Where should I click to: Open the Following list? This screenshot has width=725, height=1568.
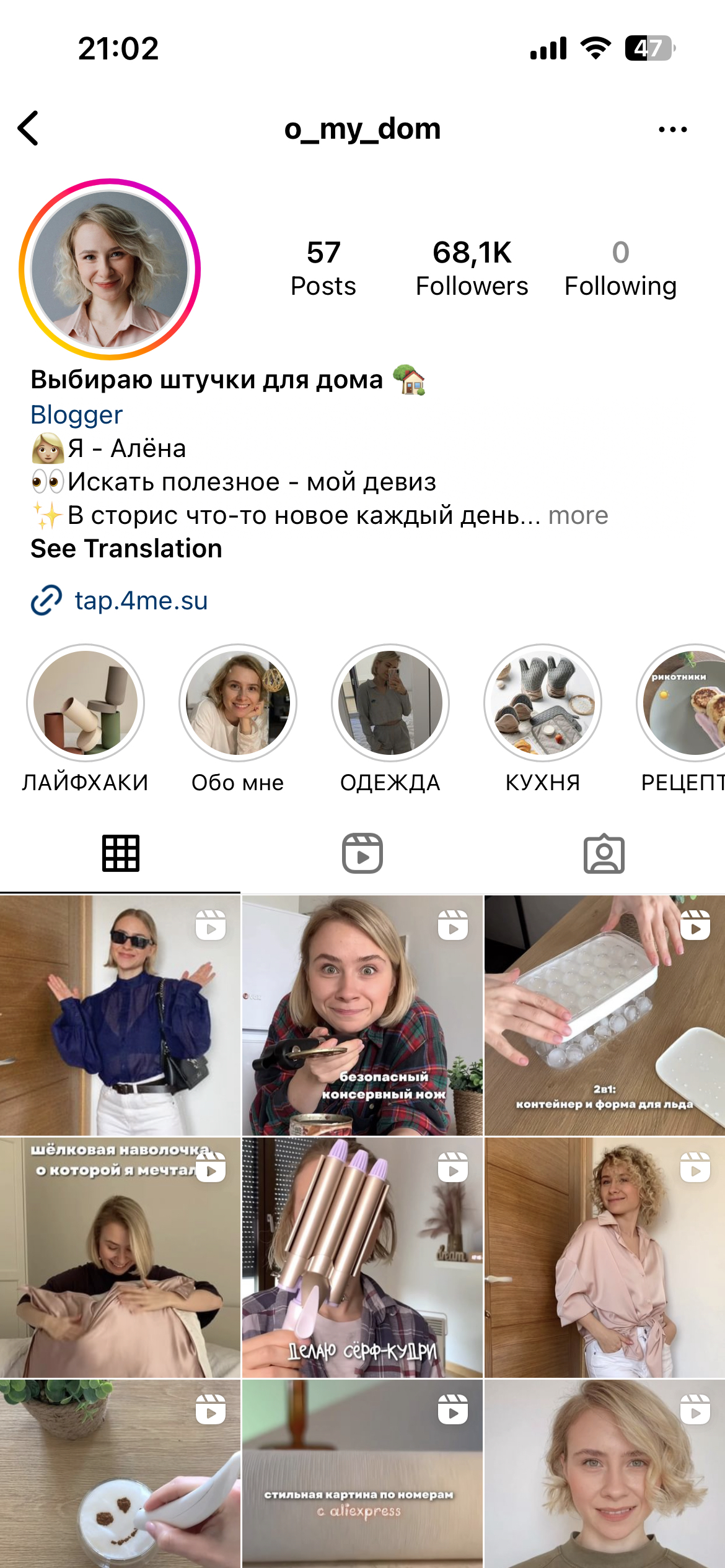pos(620,269)
